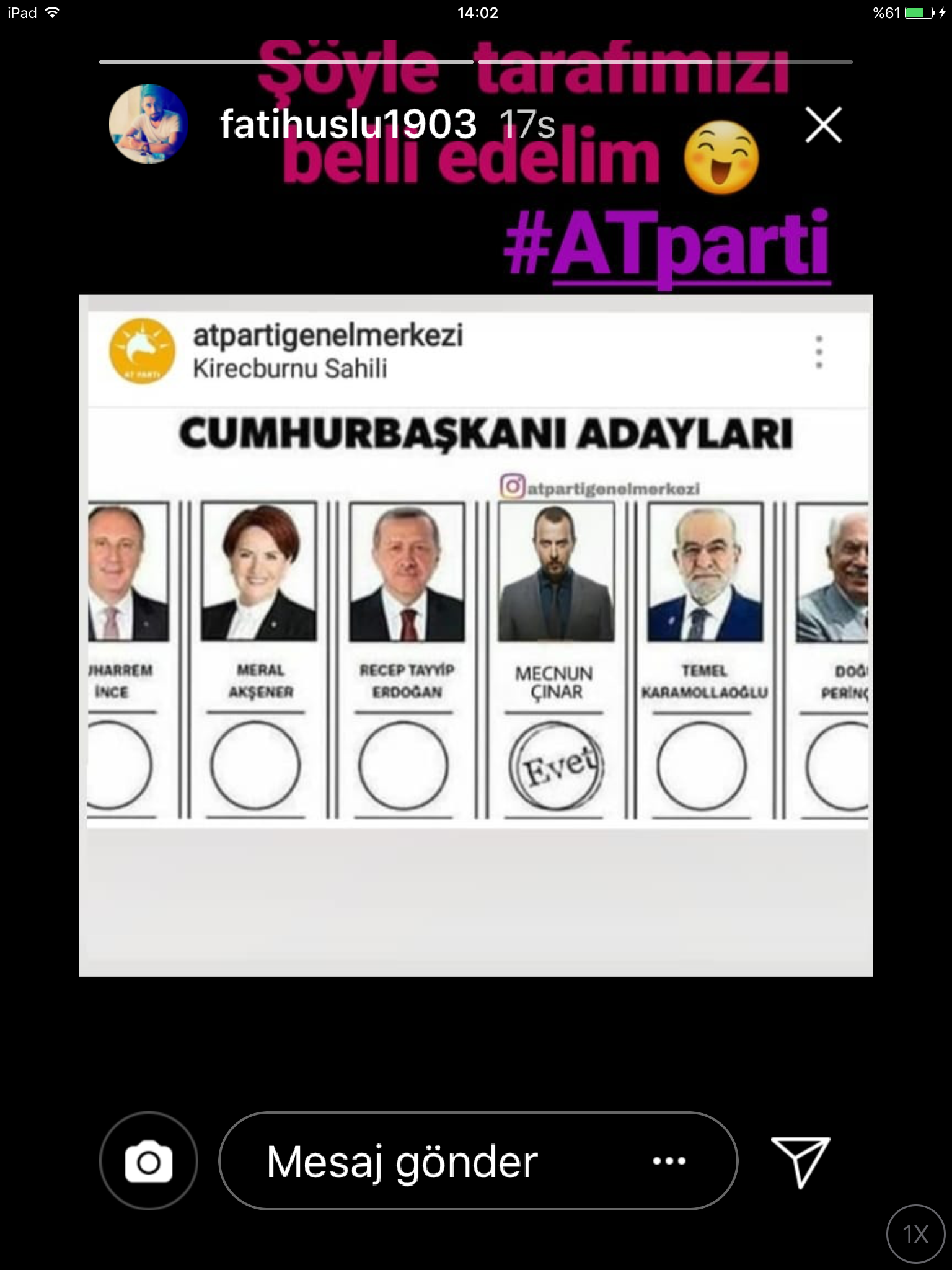Open the fatihuslu1903 username link
Screen dimensions: 952x1270
point(348,124)
